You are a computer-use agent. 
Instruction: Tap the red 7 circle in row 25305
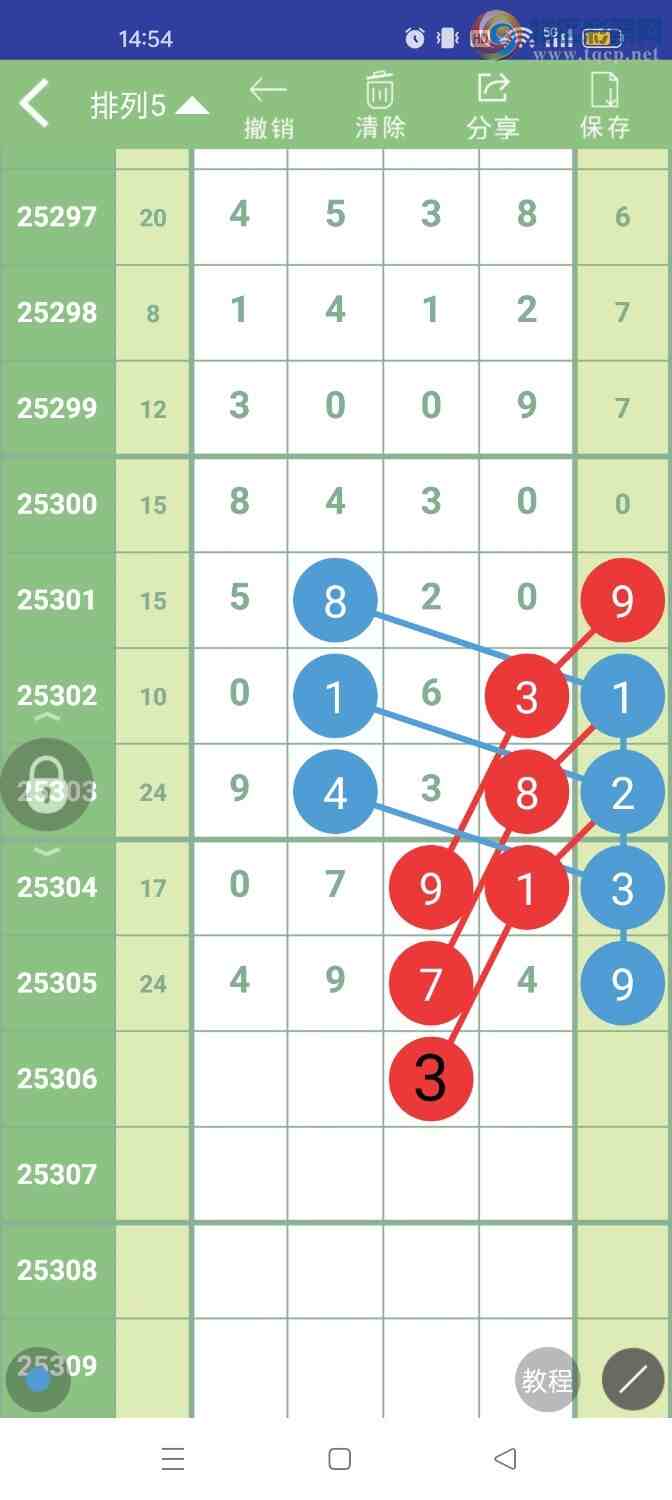click(x=430, y=983)
